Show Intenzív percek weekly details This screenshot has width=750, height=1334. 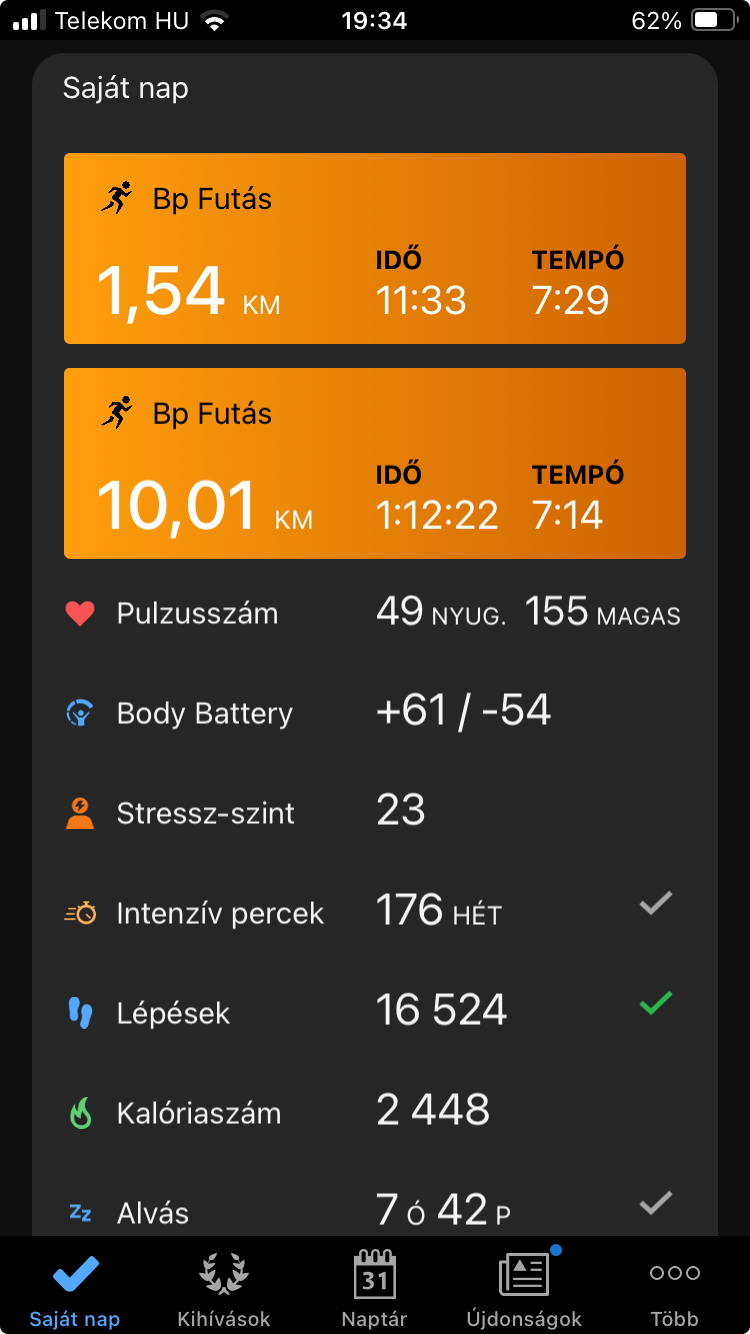(x=374, y=912)
